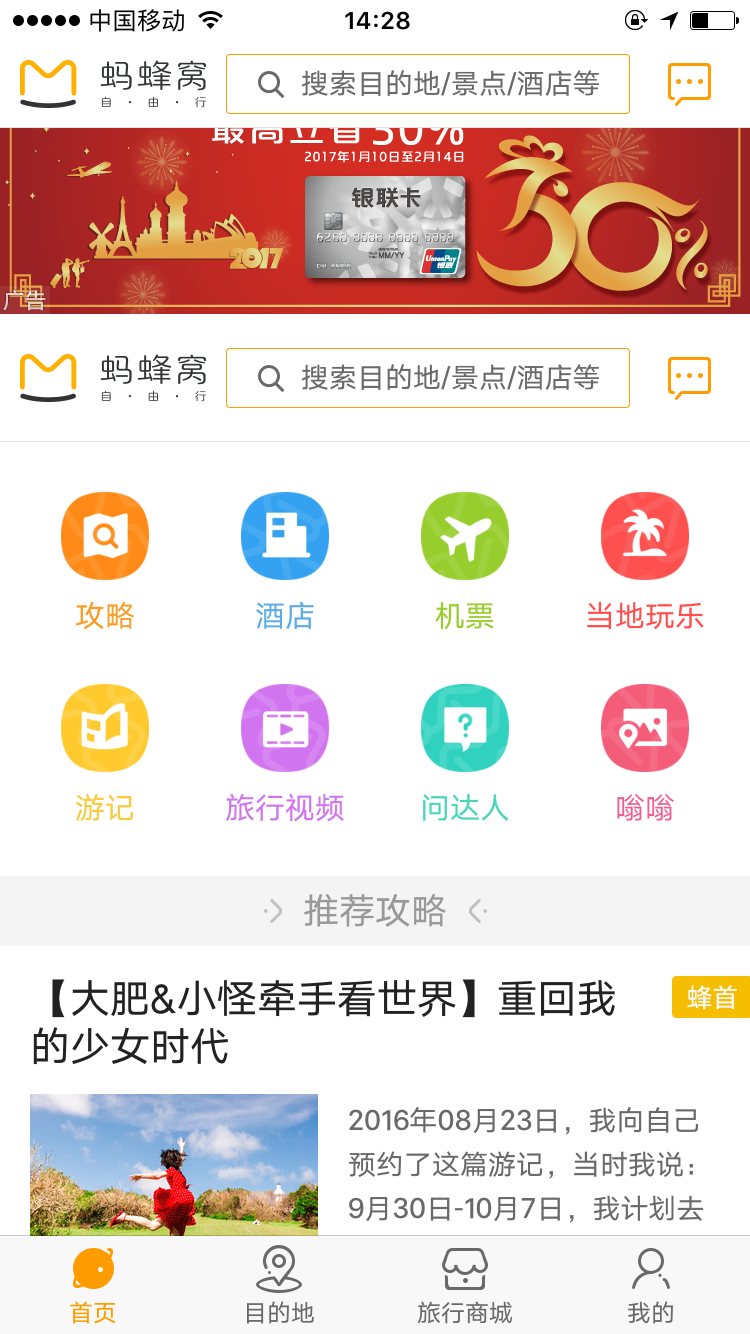Select the 首页 home tab

pos(92,1285)
